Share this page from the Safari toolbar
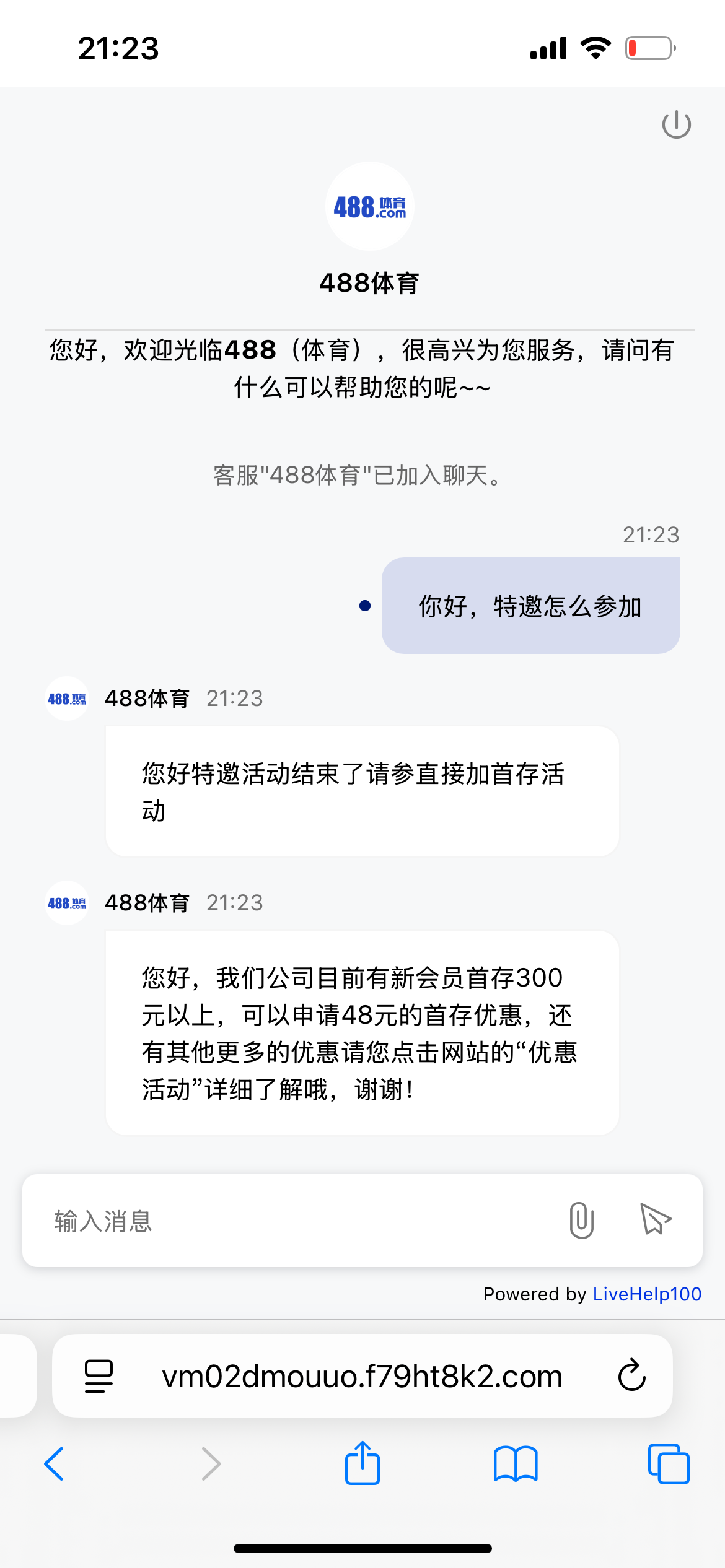 (362, 1462)
